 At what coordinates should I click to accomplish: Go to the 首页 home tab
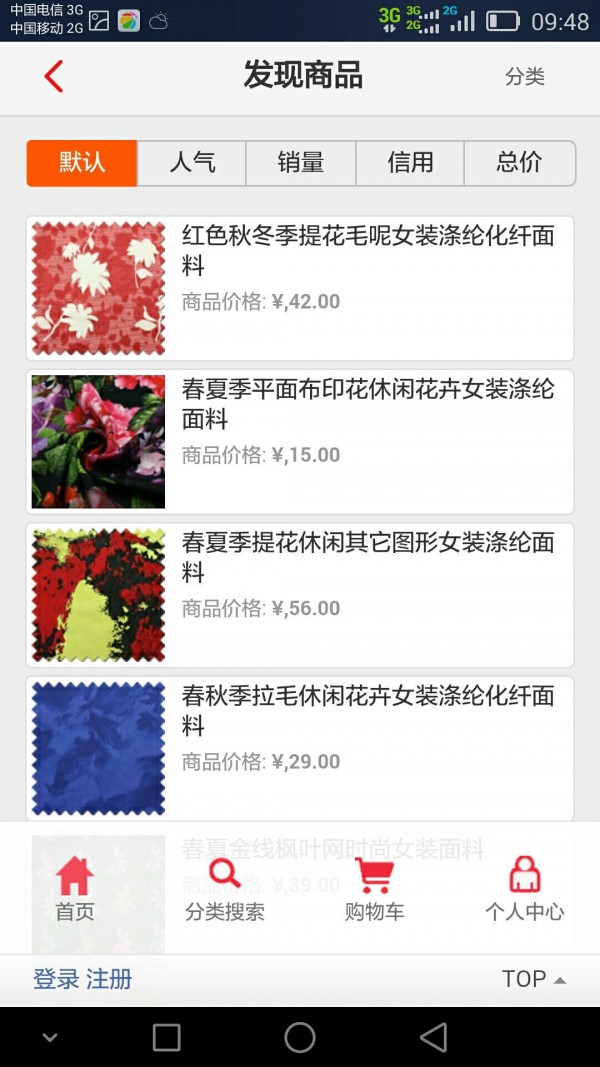(x=75, y=888)
